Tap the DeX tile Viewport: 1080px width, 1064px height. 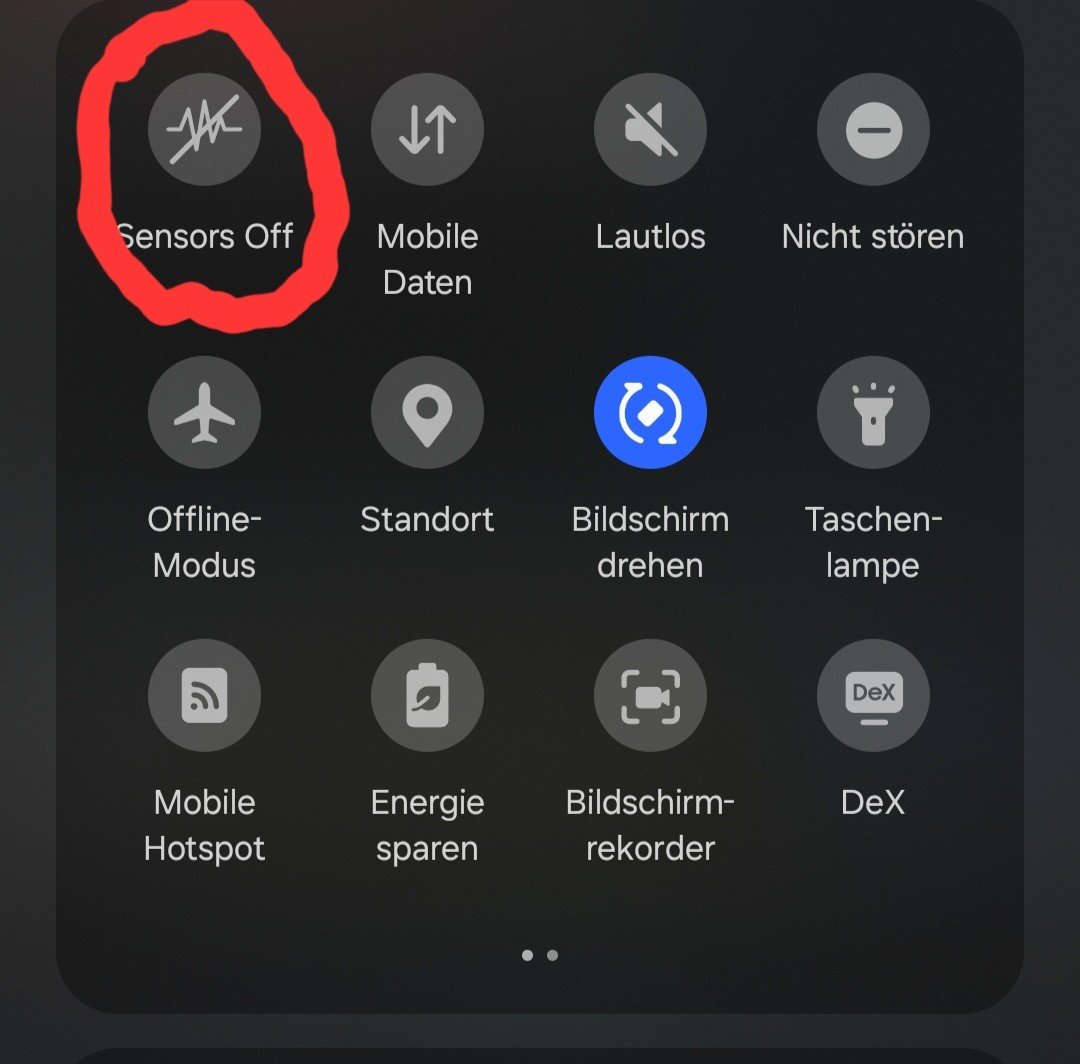point(873,696)
